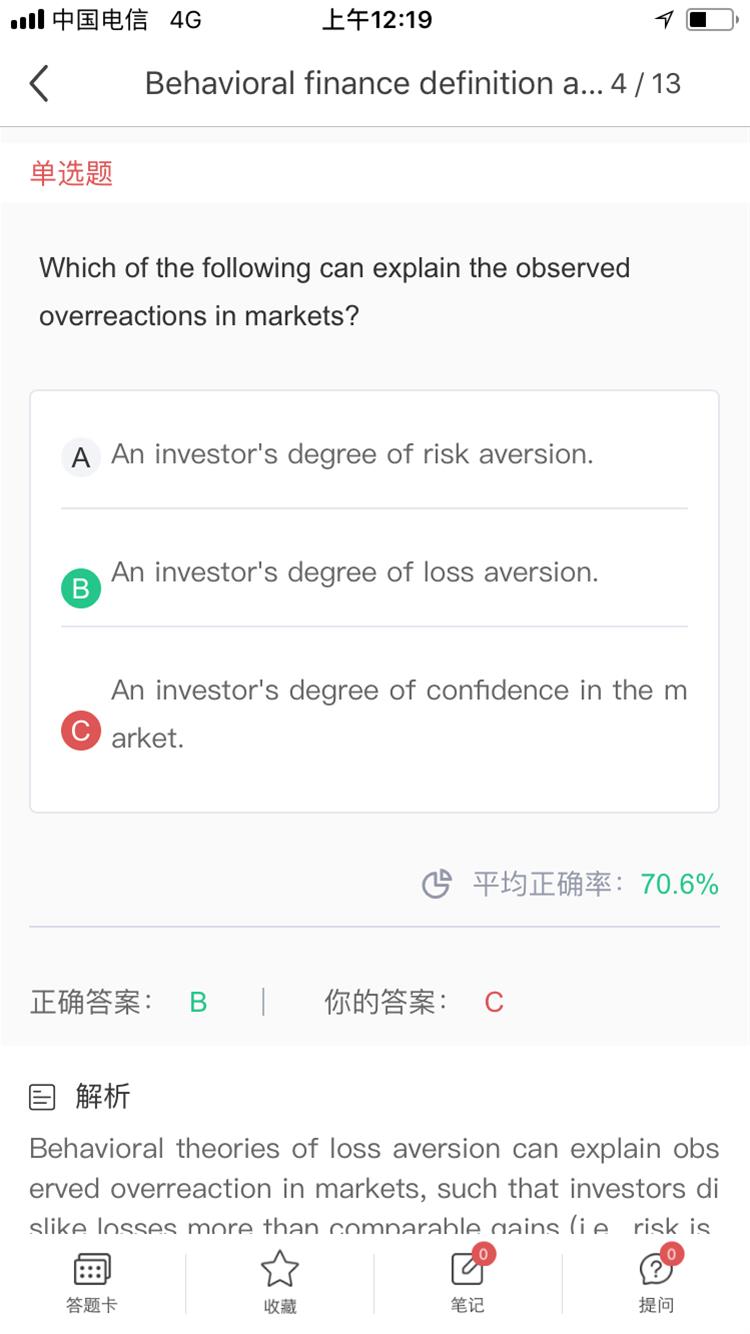Open 提问 to ask a question
The height and width of the screenshot is (1334, 750).
(x=656, y=1283)
